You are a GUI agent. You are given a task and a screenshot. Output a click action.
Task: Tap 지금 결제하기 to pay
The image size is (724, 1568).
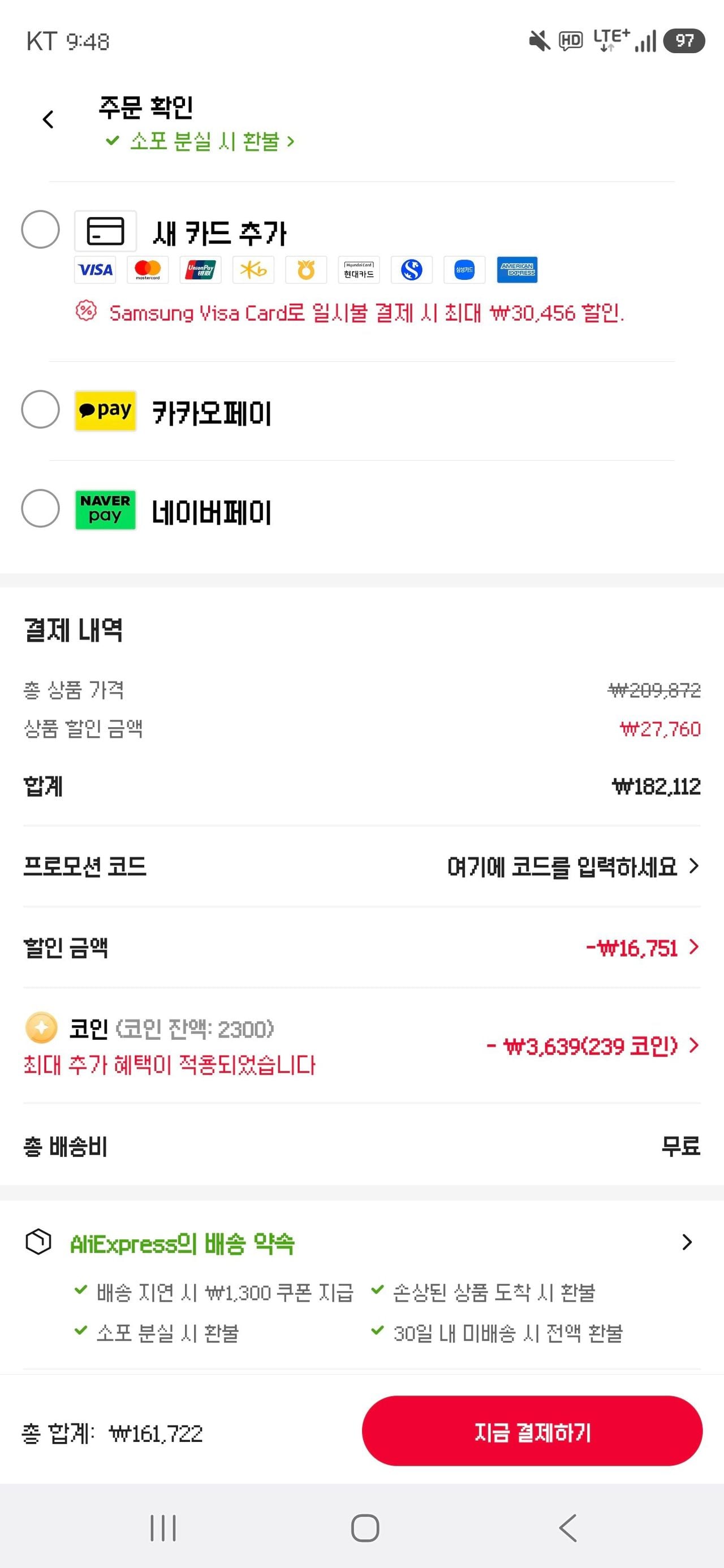coord(532,1431)
